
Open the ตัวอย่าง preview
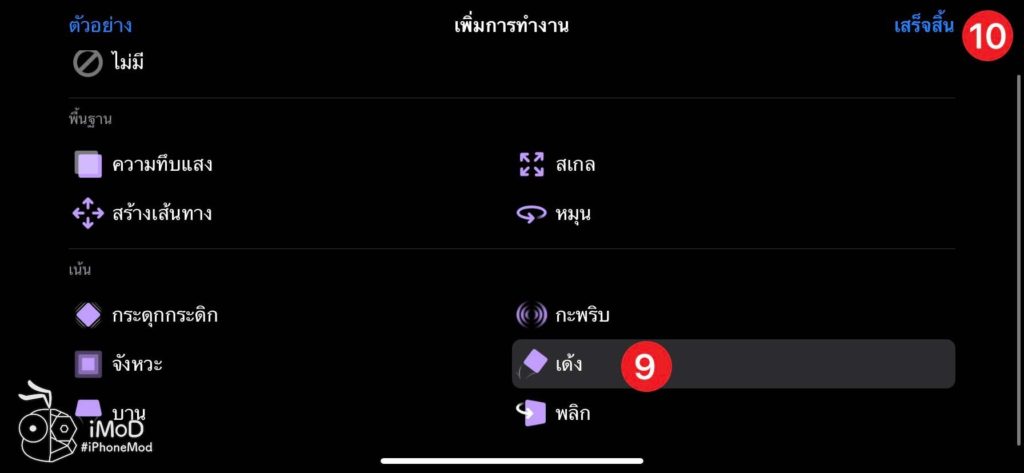[x=100, y=26]
